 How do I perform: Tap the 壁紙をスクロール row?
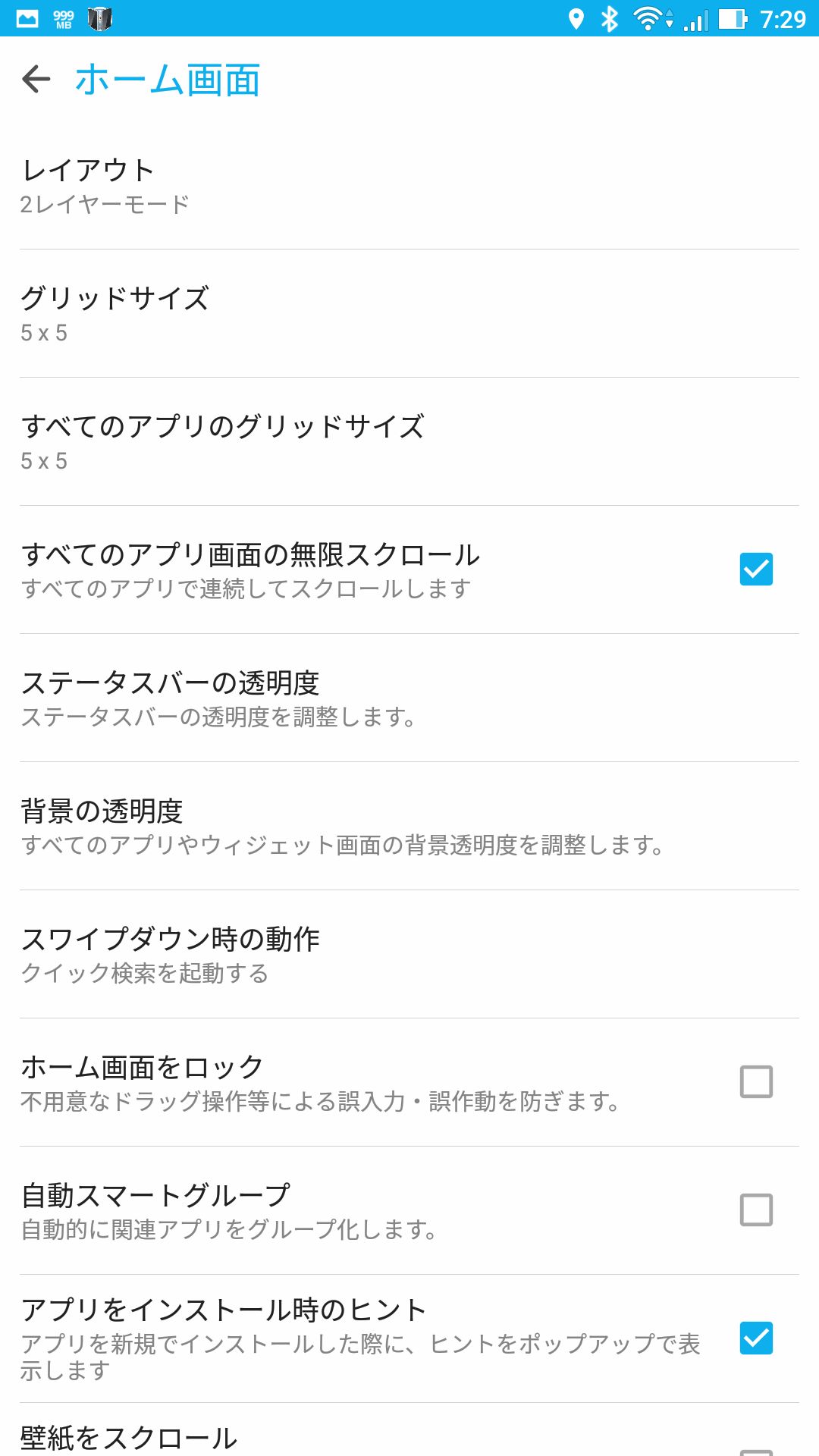pos(409,1430)
